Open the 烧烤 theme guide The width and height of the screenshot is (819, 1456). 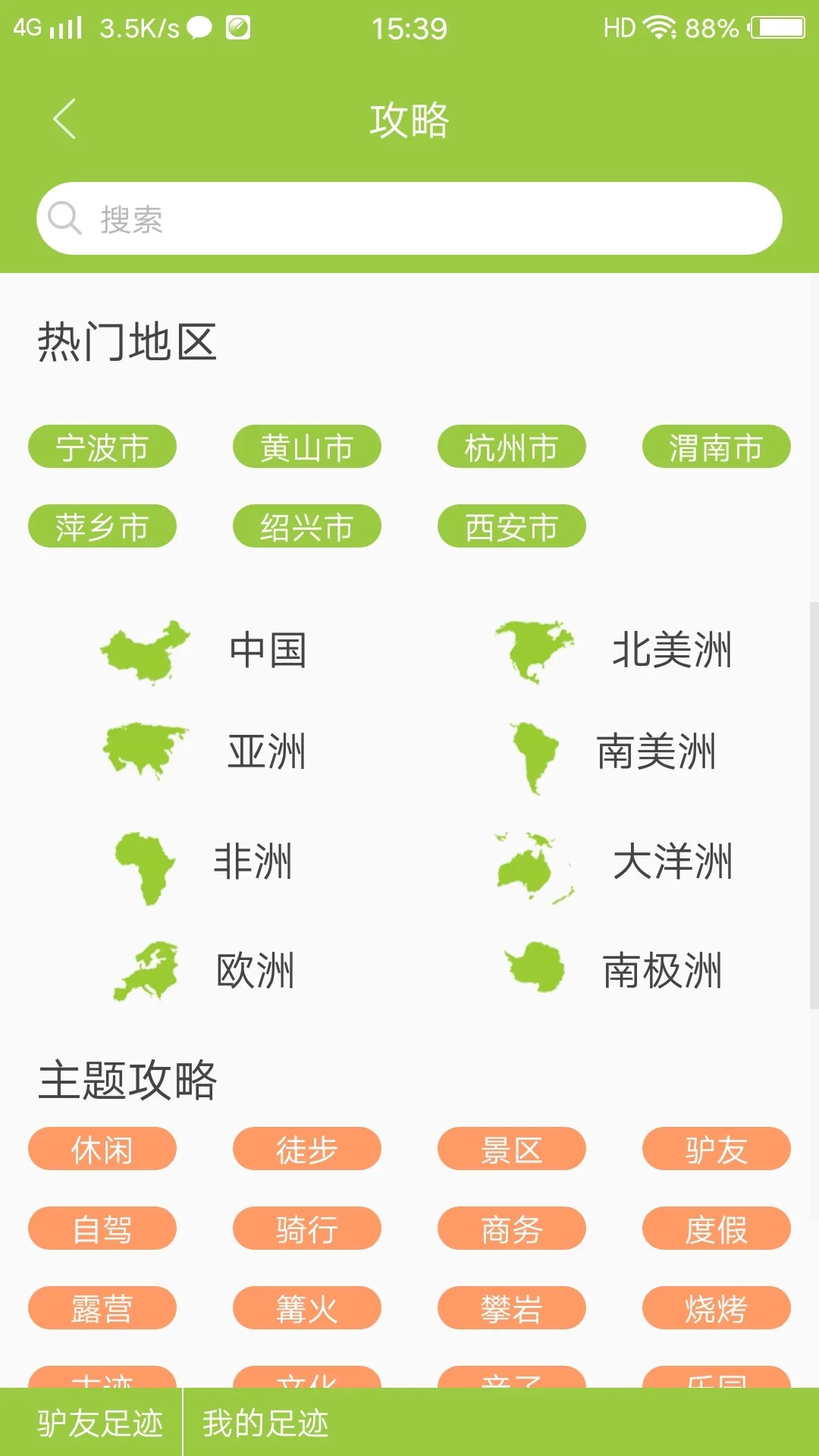point(715,1306)
